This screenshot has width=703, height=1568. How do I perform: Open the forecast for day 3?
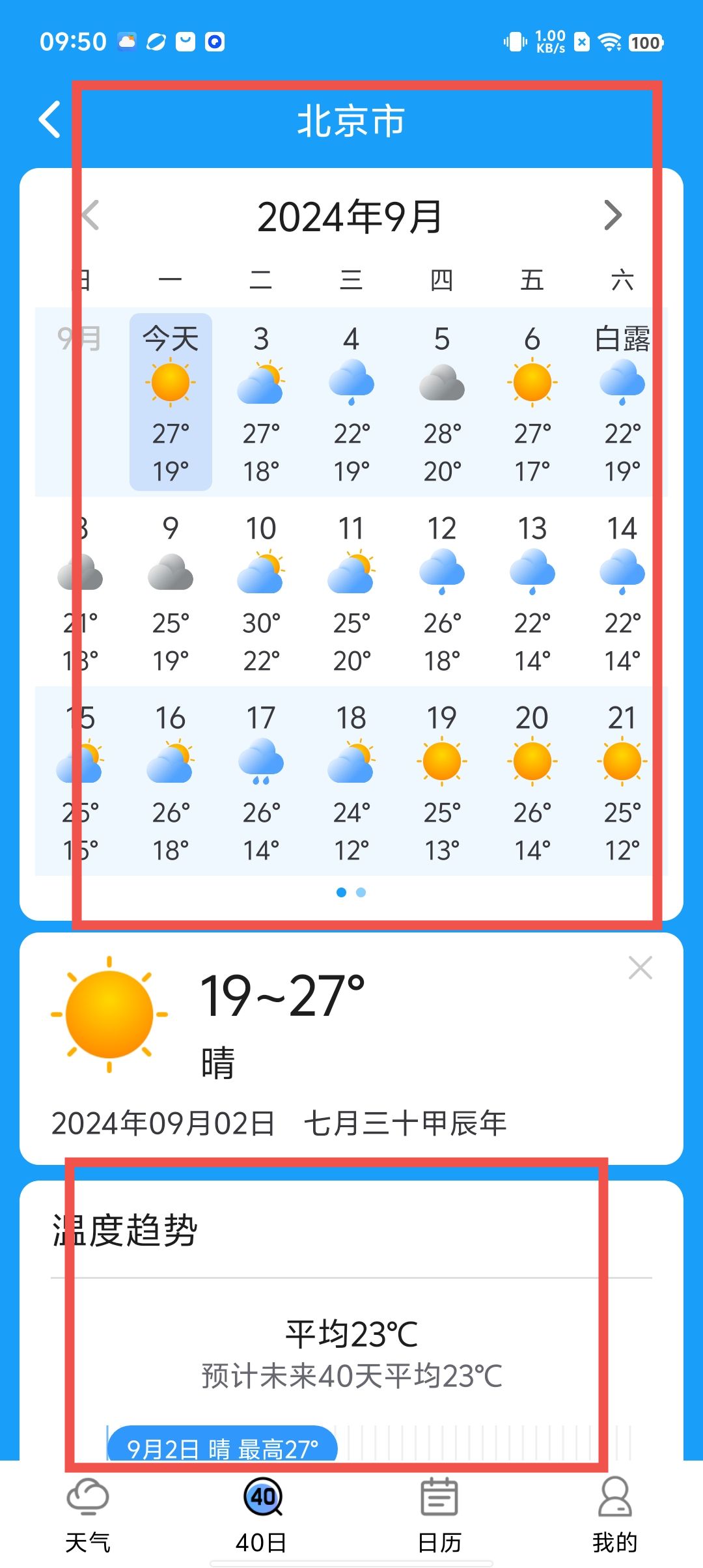click(x=261, y=402)
